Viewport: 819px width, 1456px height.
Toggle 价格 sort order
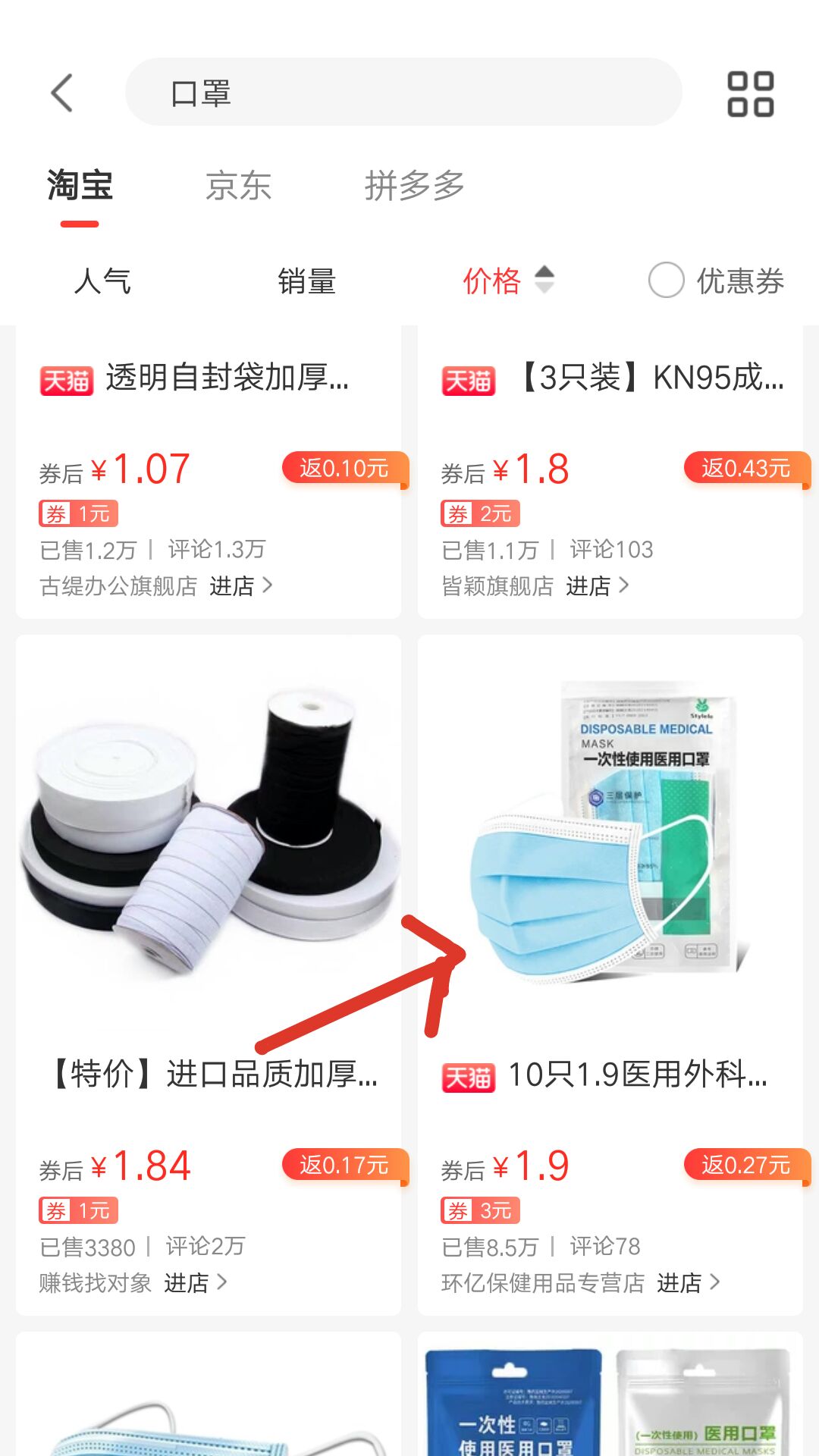click(508, 281)
